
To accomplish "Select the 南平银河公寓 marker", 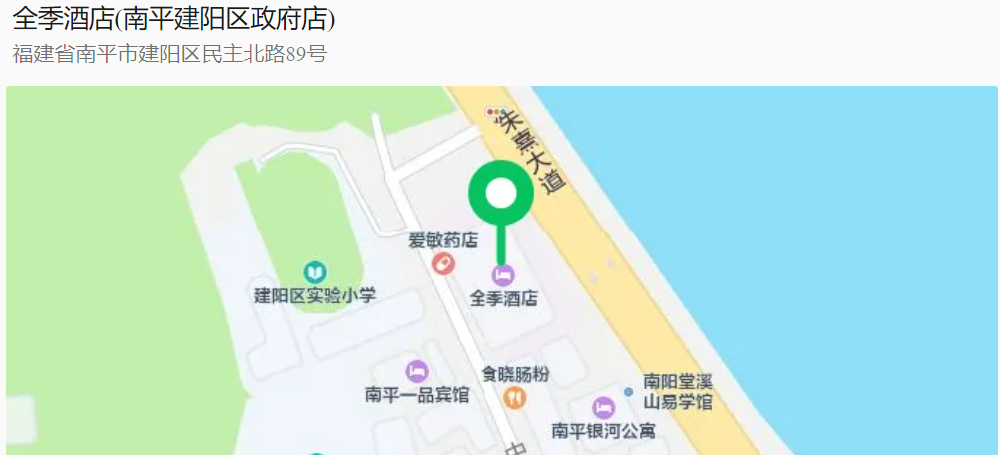I will (603, 408).
